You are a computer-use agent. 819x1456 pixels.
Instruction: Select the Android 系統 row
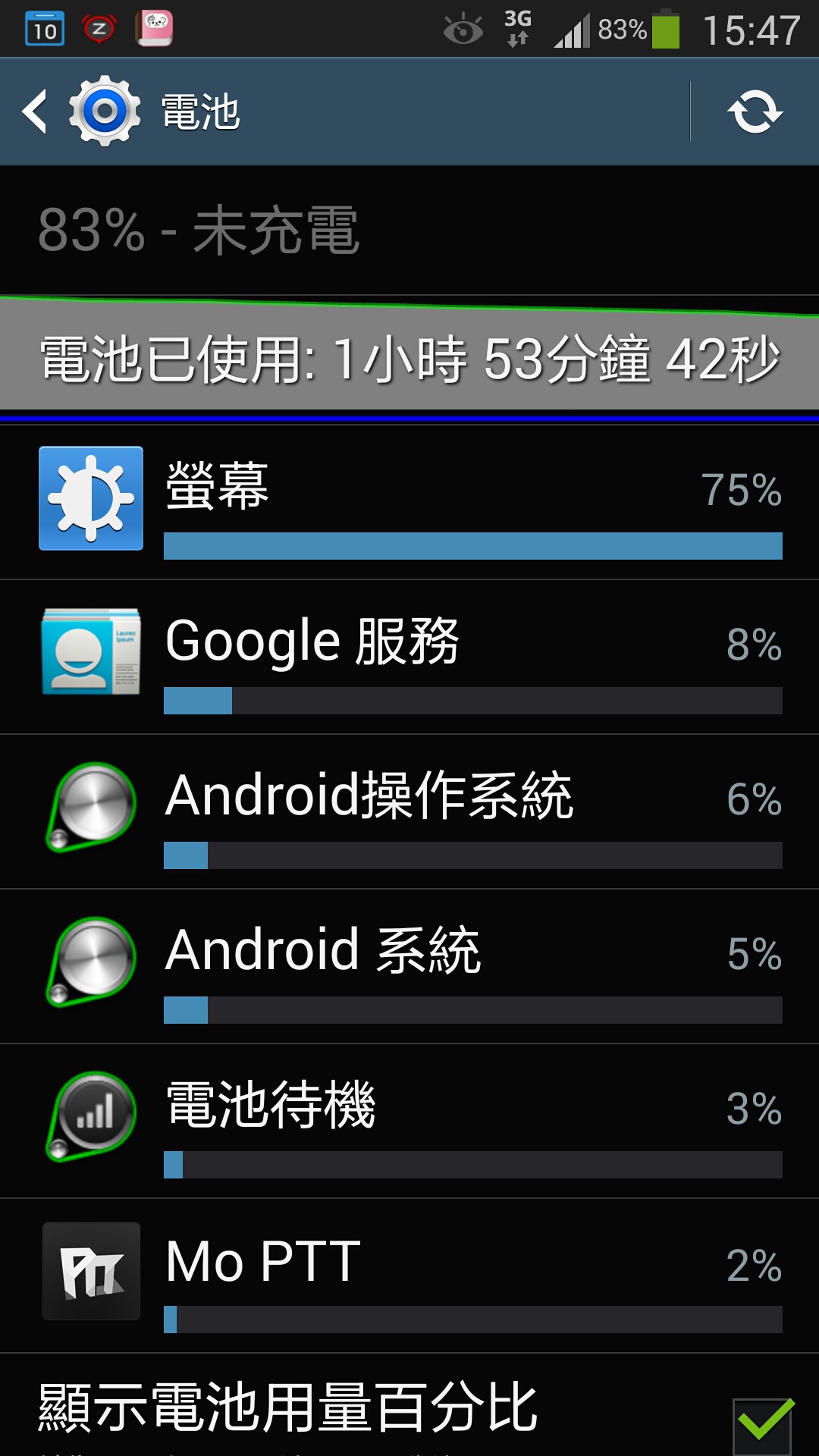tap(409, 966)
